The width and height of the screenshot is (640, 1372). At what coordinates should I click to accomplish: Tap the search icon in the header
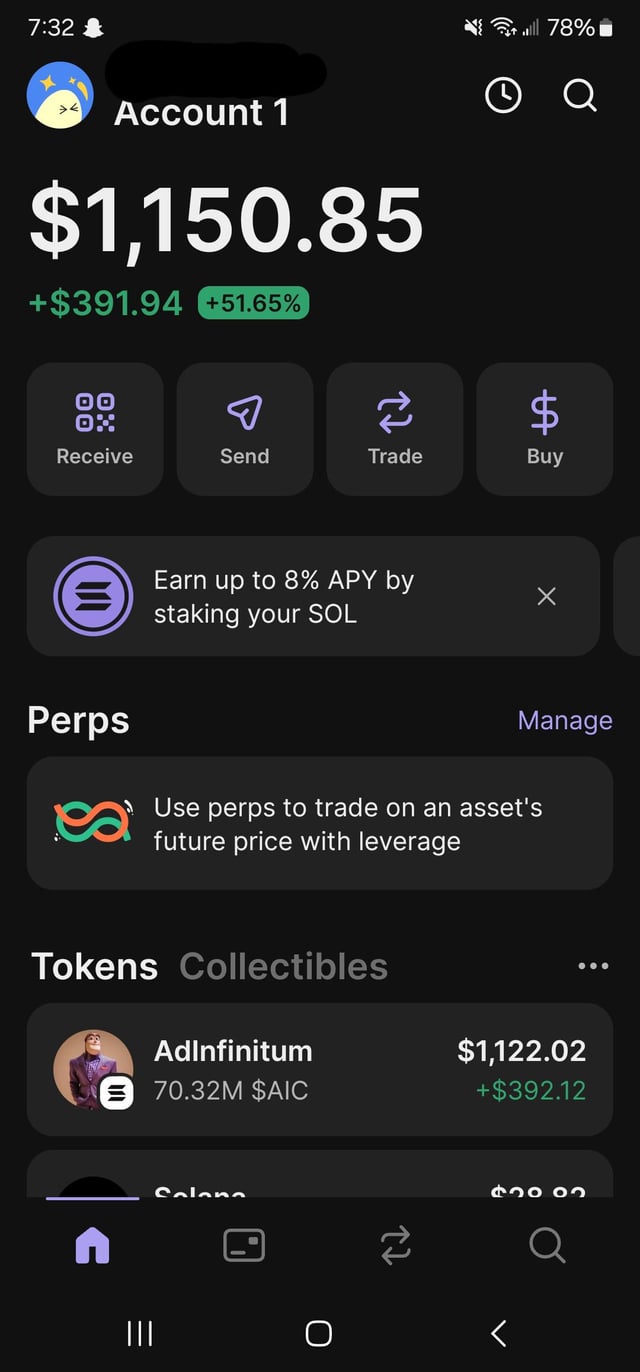click(x=580, y=96)
